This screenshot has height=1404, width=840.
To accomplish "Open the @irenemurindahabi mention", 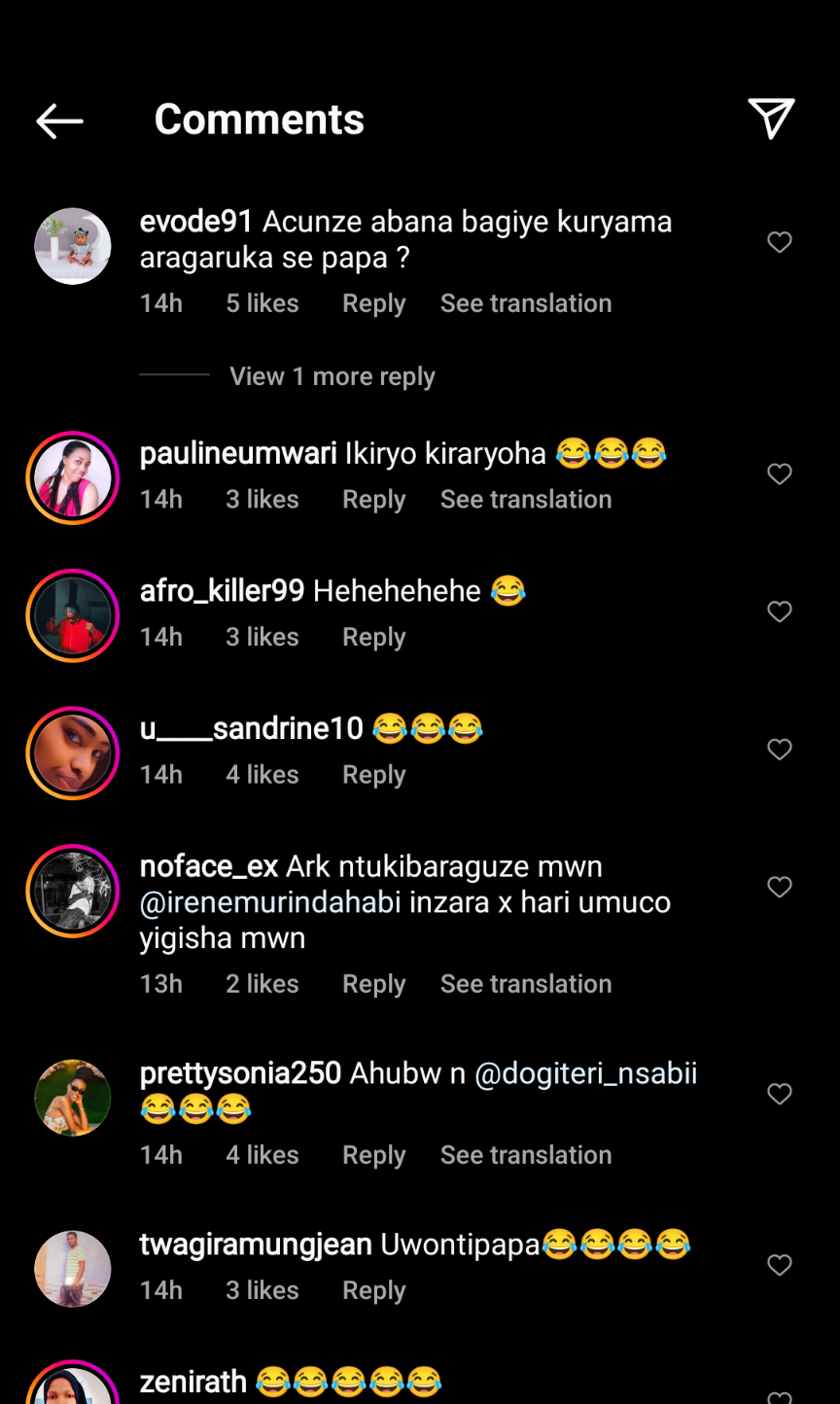I will pyautogui.click(x=270, y=902).
